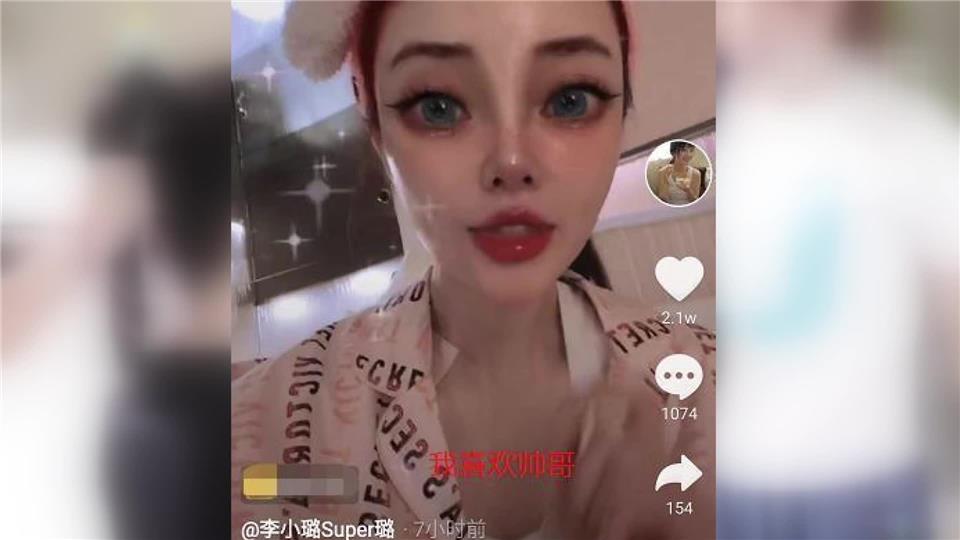Open the uploader's profile avatar

678,173
